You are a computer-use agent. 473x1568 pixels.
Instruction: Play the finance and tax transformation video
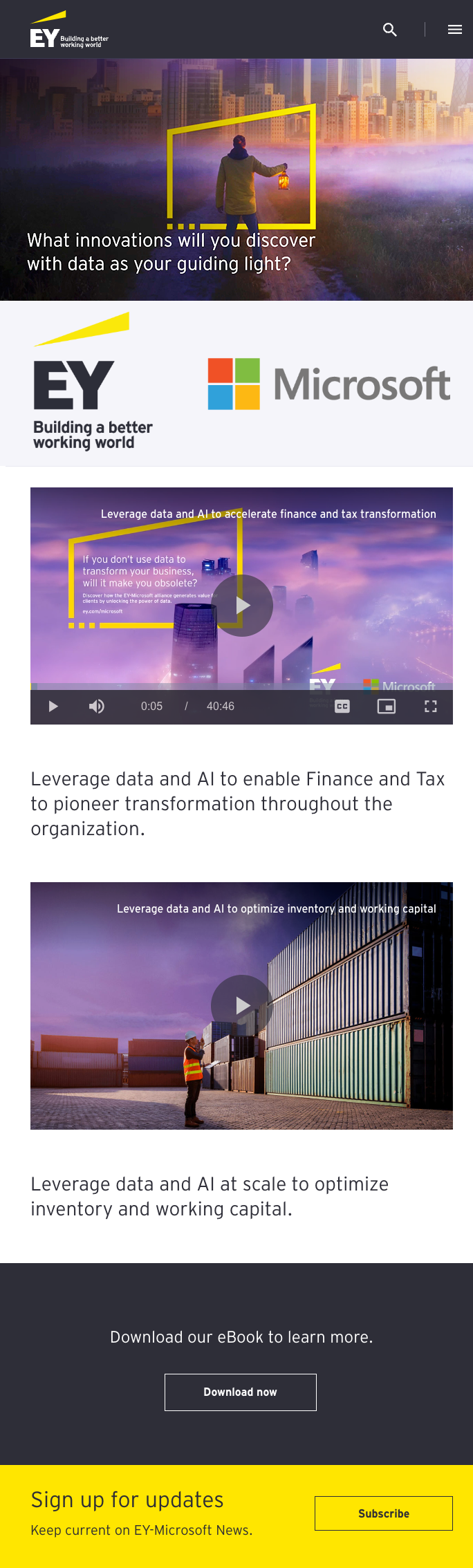242,606
